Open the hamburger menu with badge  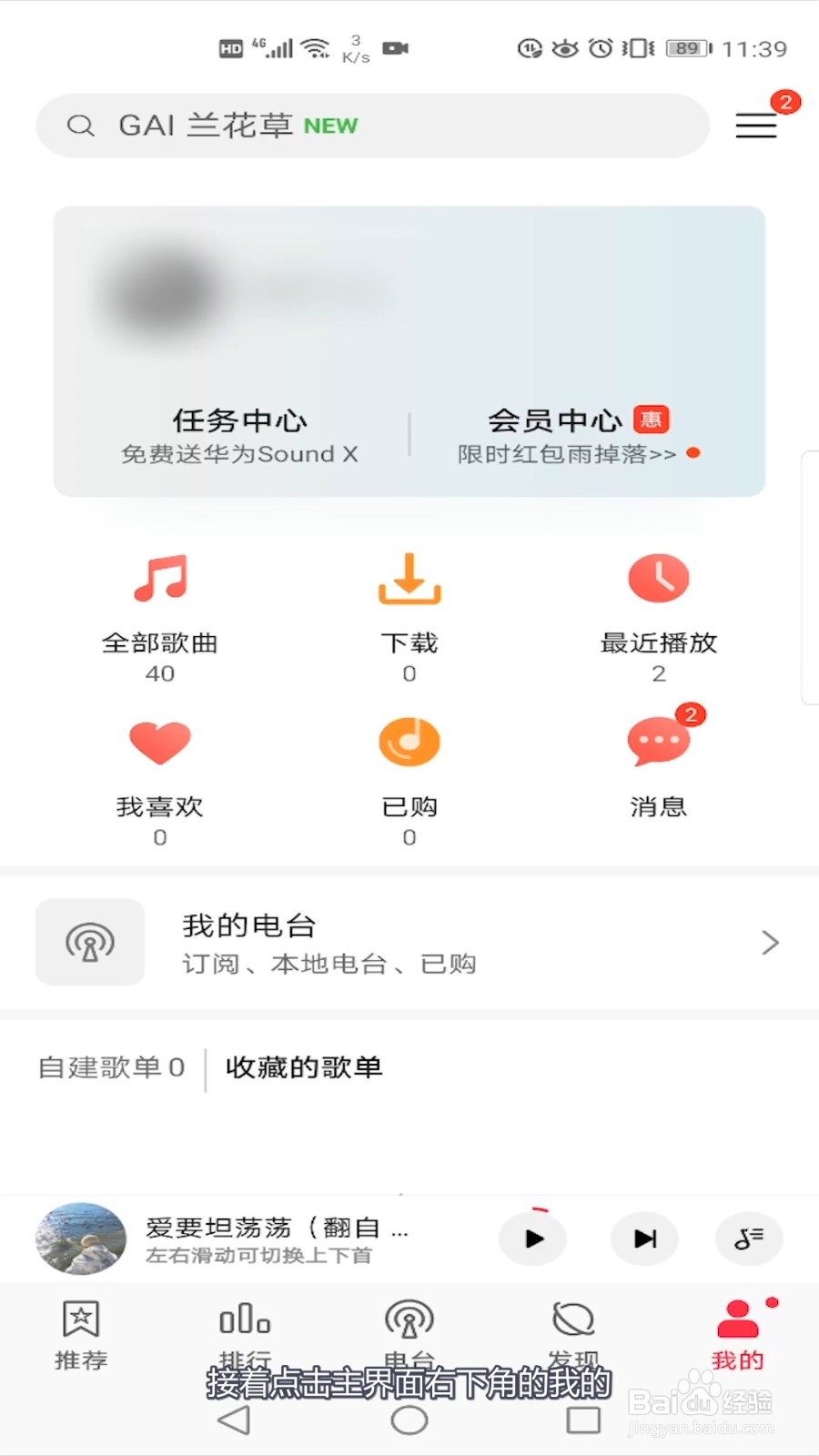(x=757, y=125)
